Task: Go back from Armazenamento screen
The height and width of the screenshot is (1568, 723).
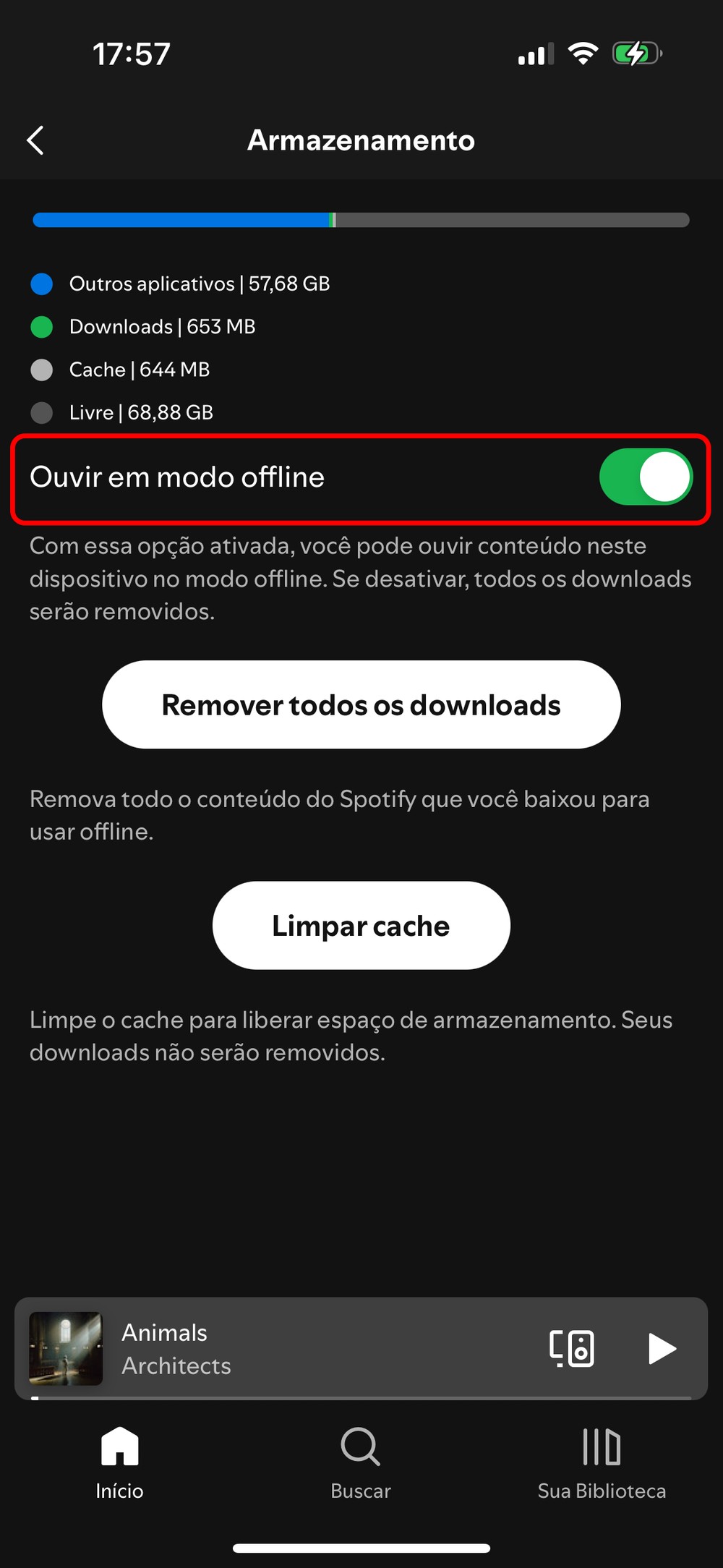Action: [35, 140]
